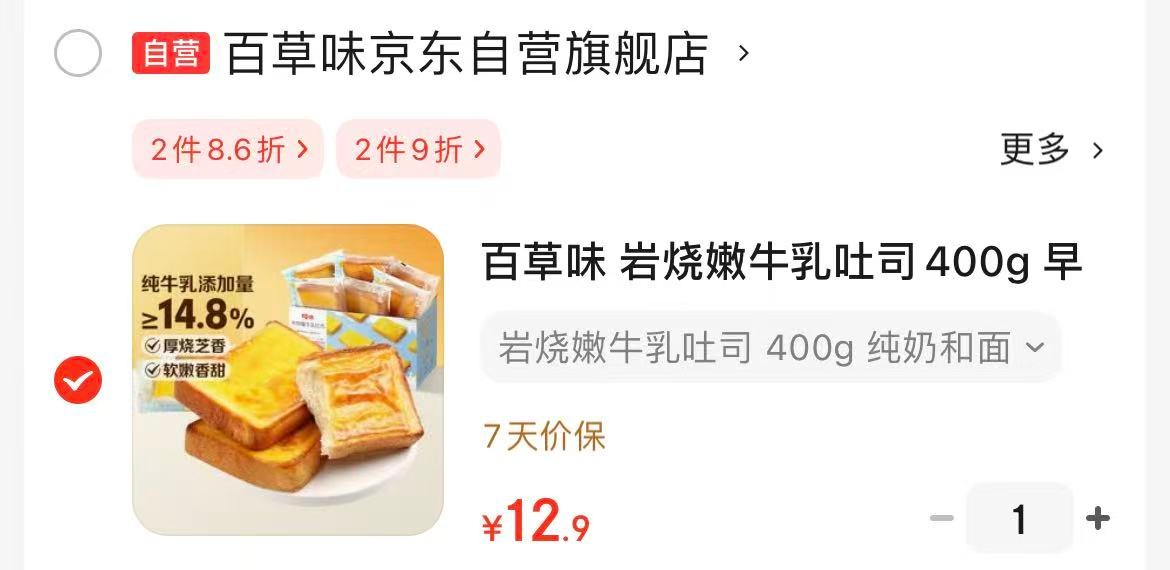Uncheck the 岩烧嫩牛乳吐司 item
Screen dimensions: 1170x570
(x=78, y=380)
